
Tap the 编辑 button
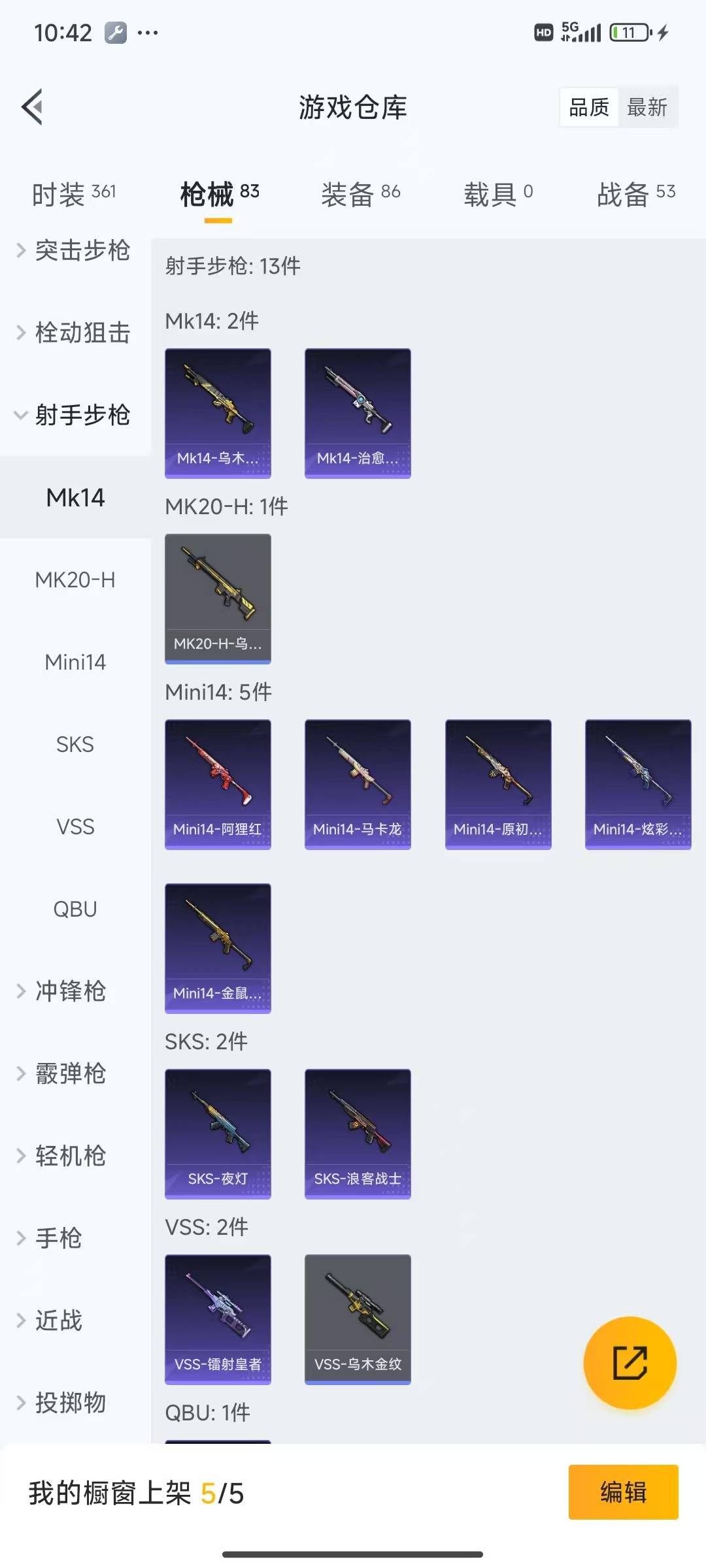point(623,1492)
